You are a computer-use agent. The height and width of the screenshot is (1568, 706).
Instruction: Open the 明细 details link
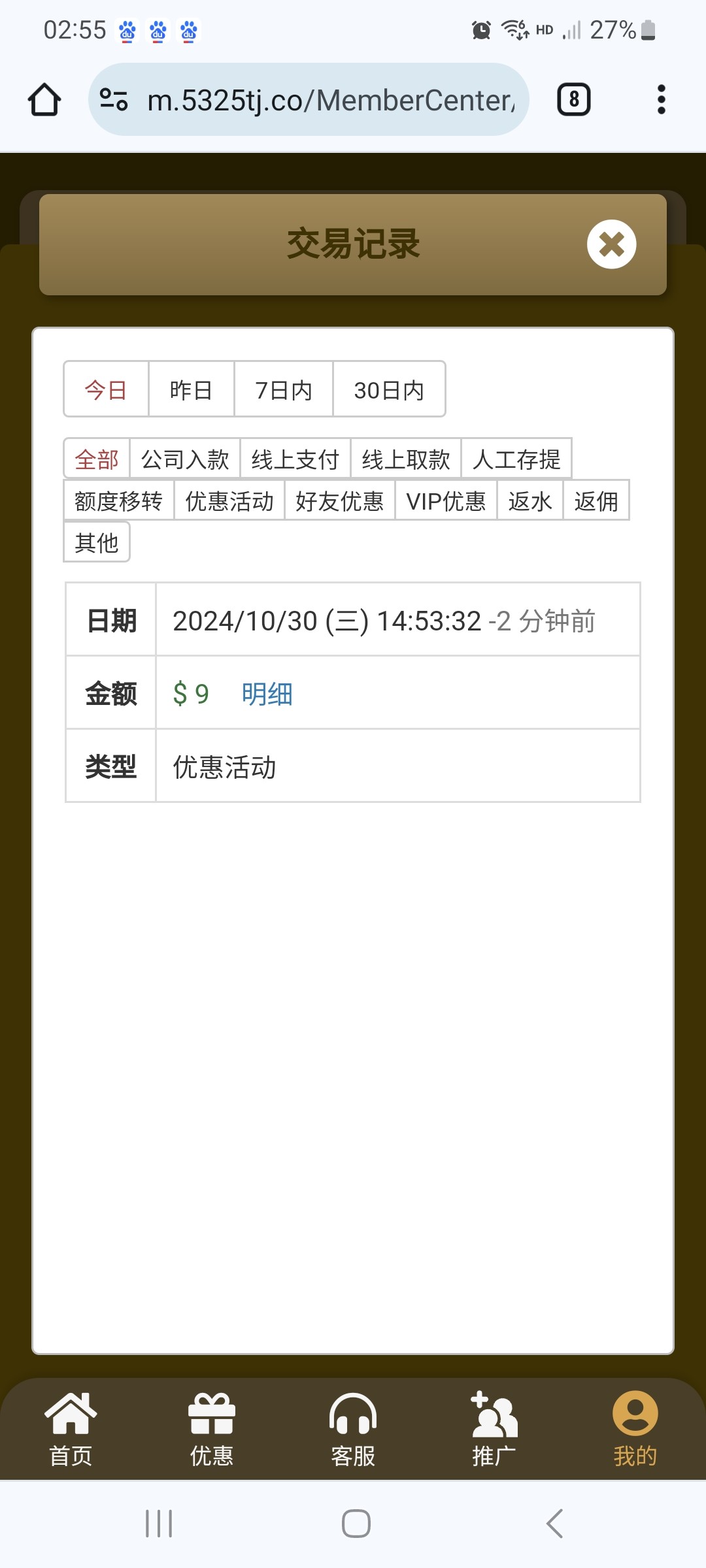click(267, 694)
